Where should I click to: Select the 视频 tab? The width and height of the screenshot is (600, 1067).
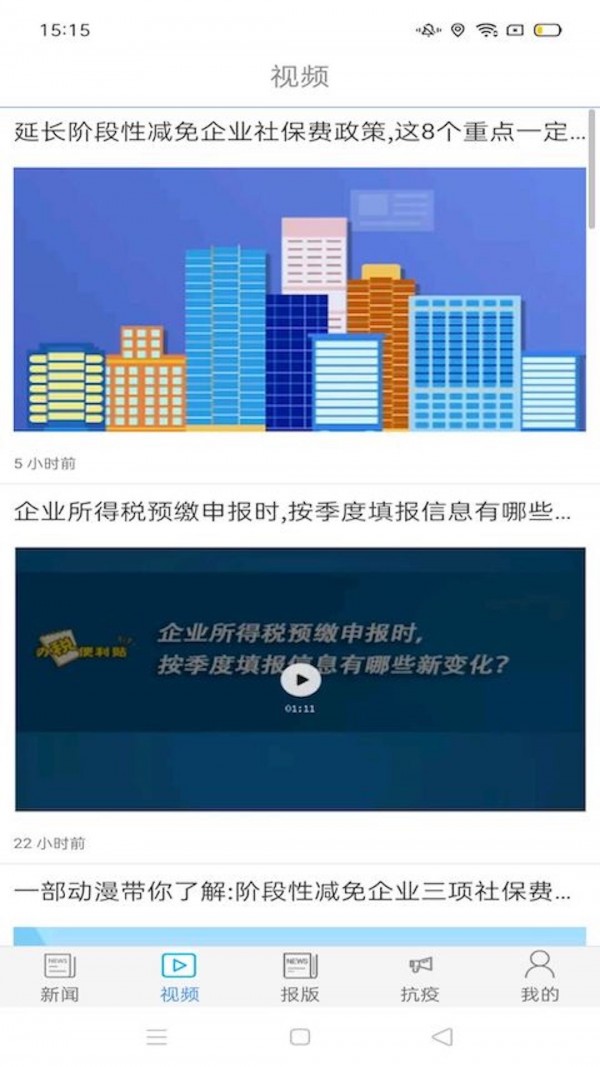[179, 977]
